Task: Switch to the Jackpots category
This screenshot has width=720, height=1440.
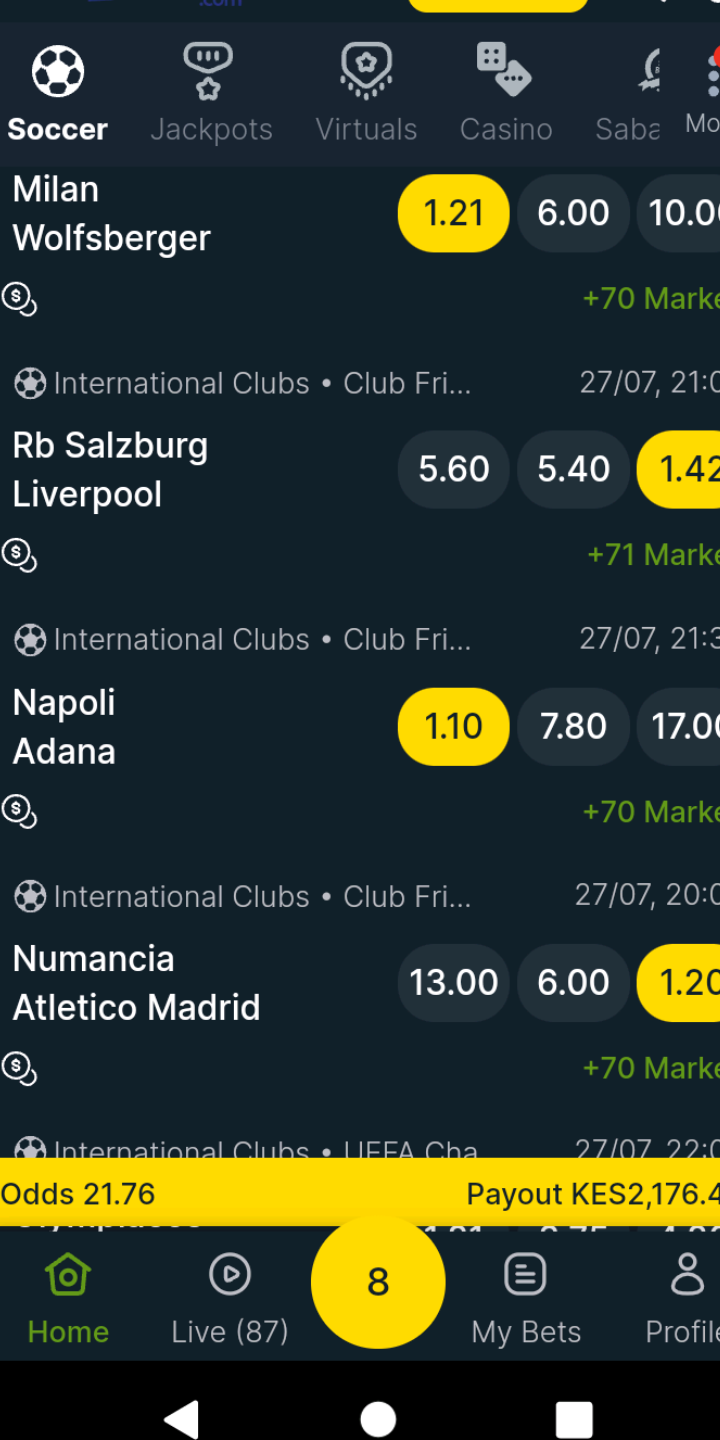Action: coord(211,93)
